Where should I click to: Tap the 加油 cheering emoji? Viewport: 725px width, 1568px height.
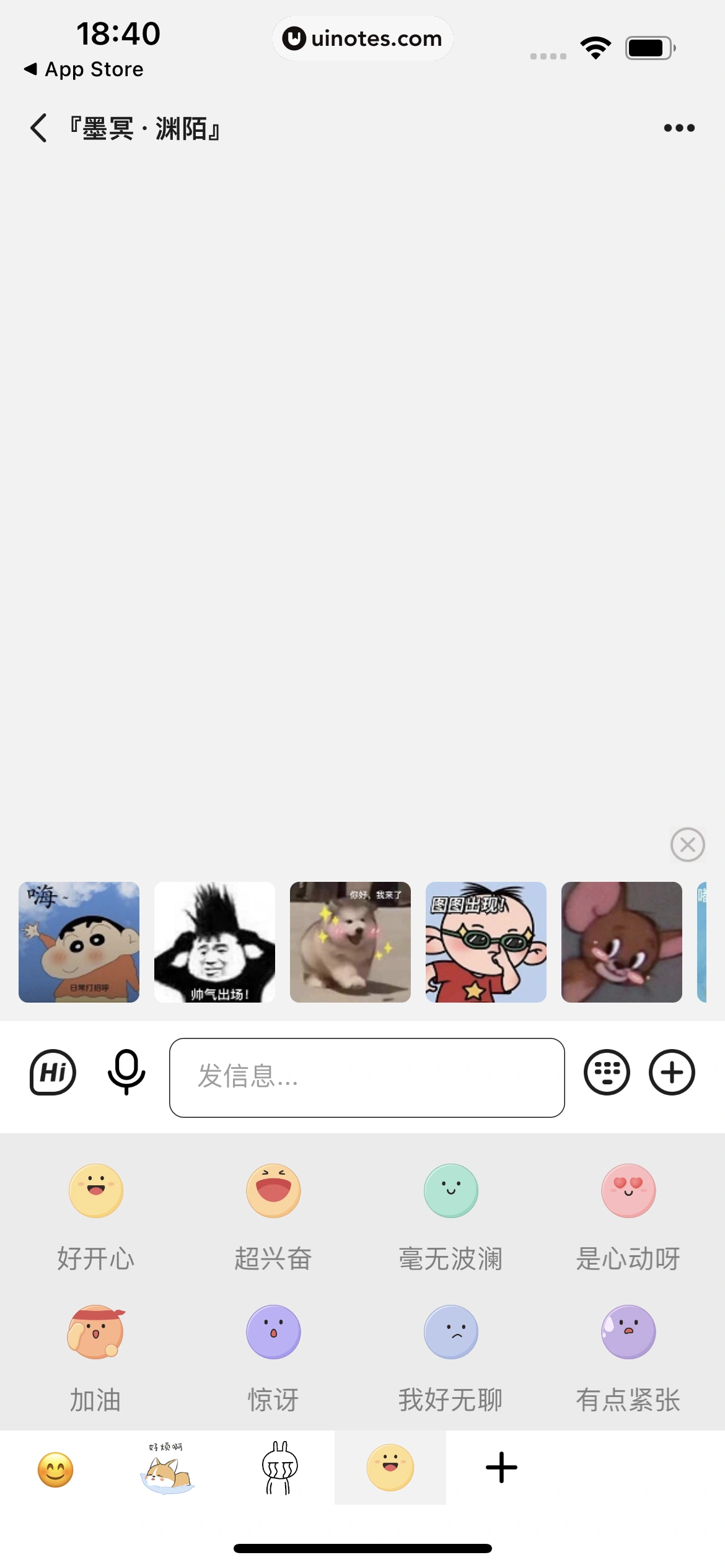(x=97, y=1333)
